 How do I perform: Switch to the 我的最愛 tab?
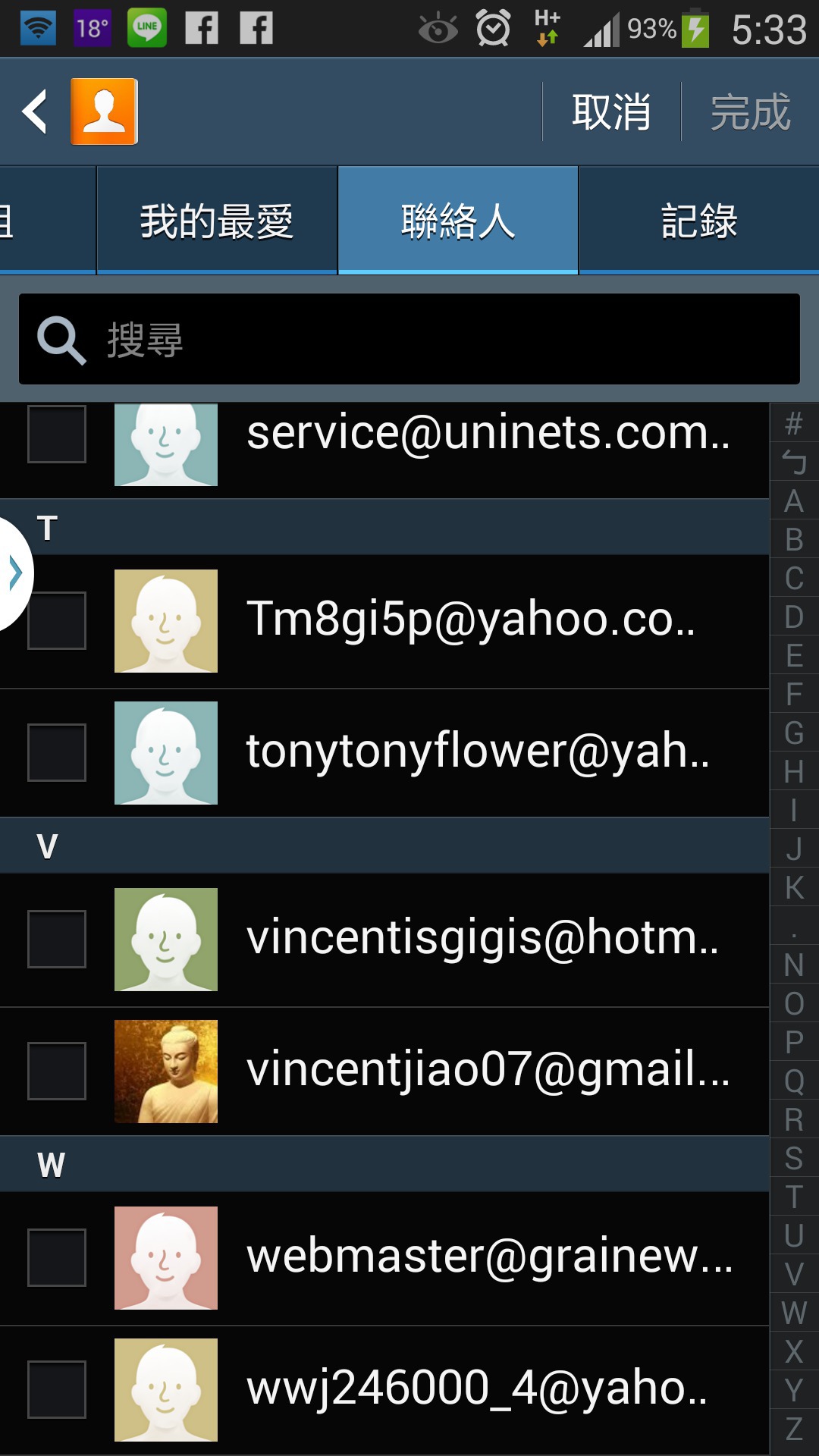point(217,221)
